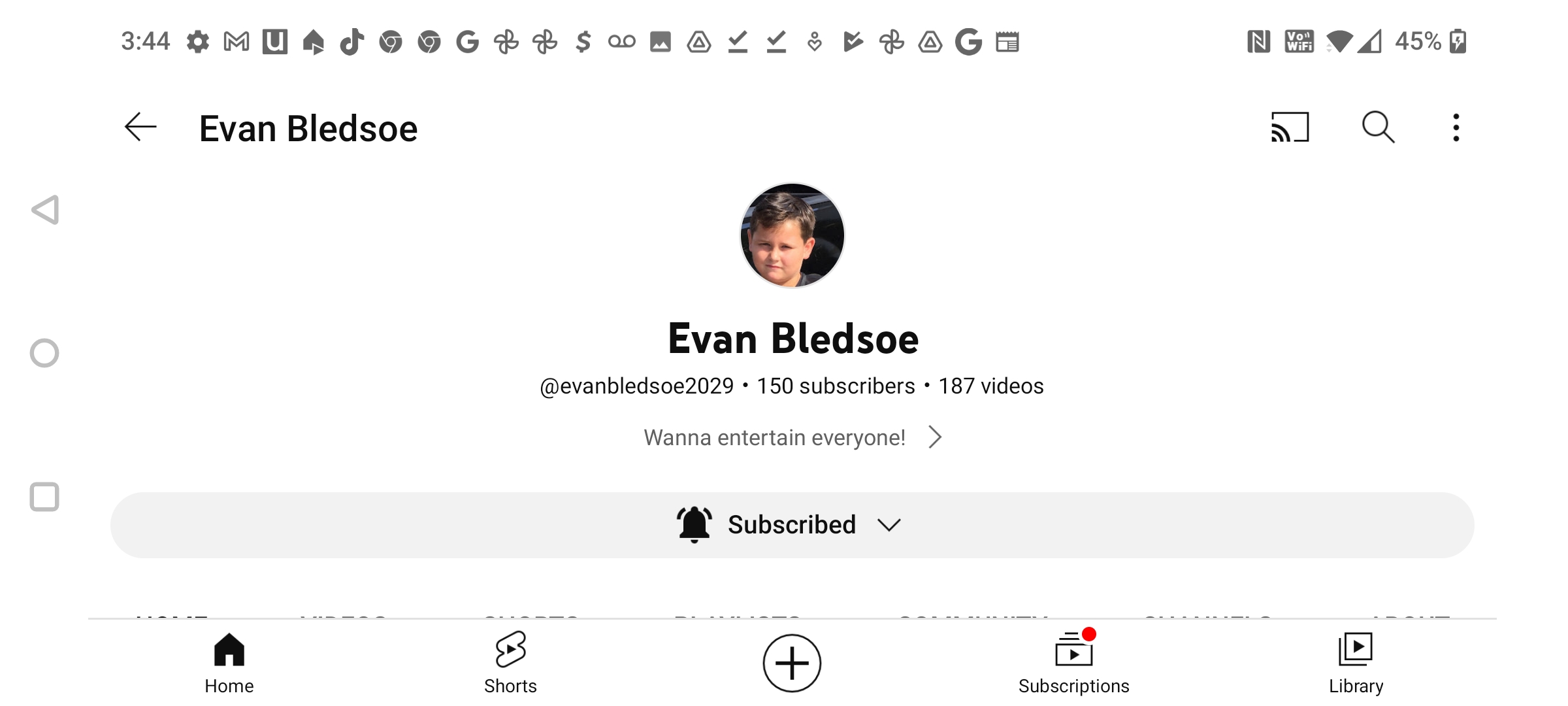This screenshot has height=706, width=1568.
Task: Tap the system recent apps square
Action: pos(44,497)
